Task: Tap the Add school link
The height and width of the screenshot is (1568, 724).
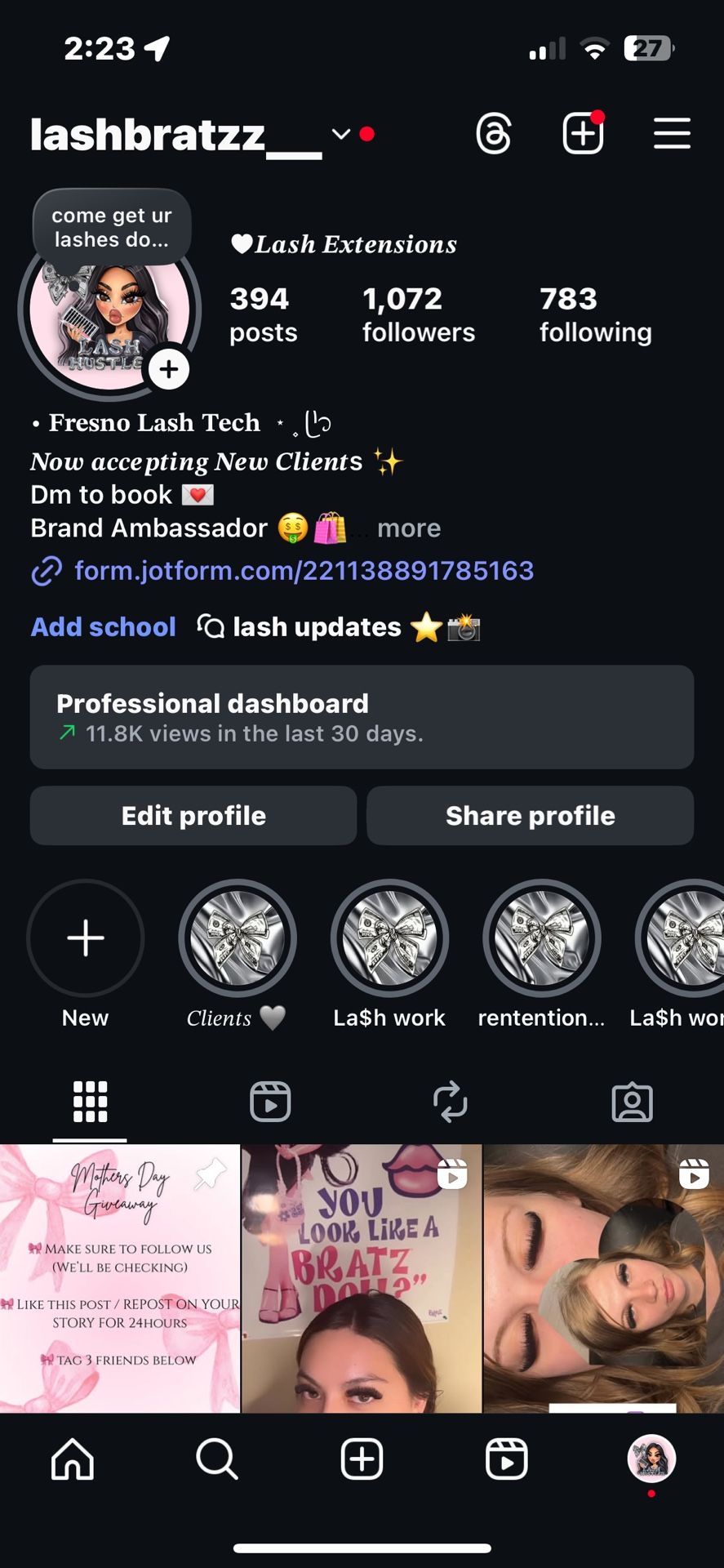Action: 104,626
